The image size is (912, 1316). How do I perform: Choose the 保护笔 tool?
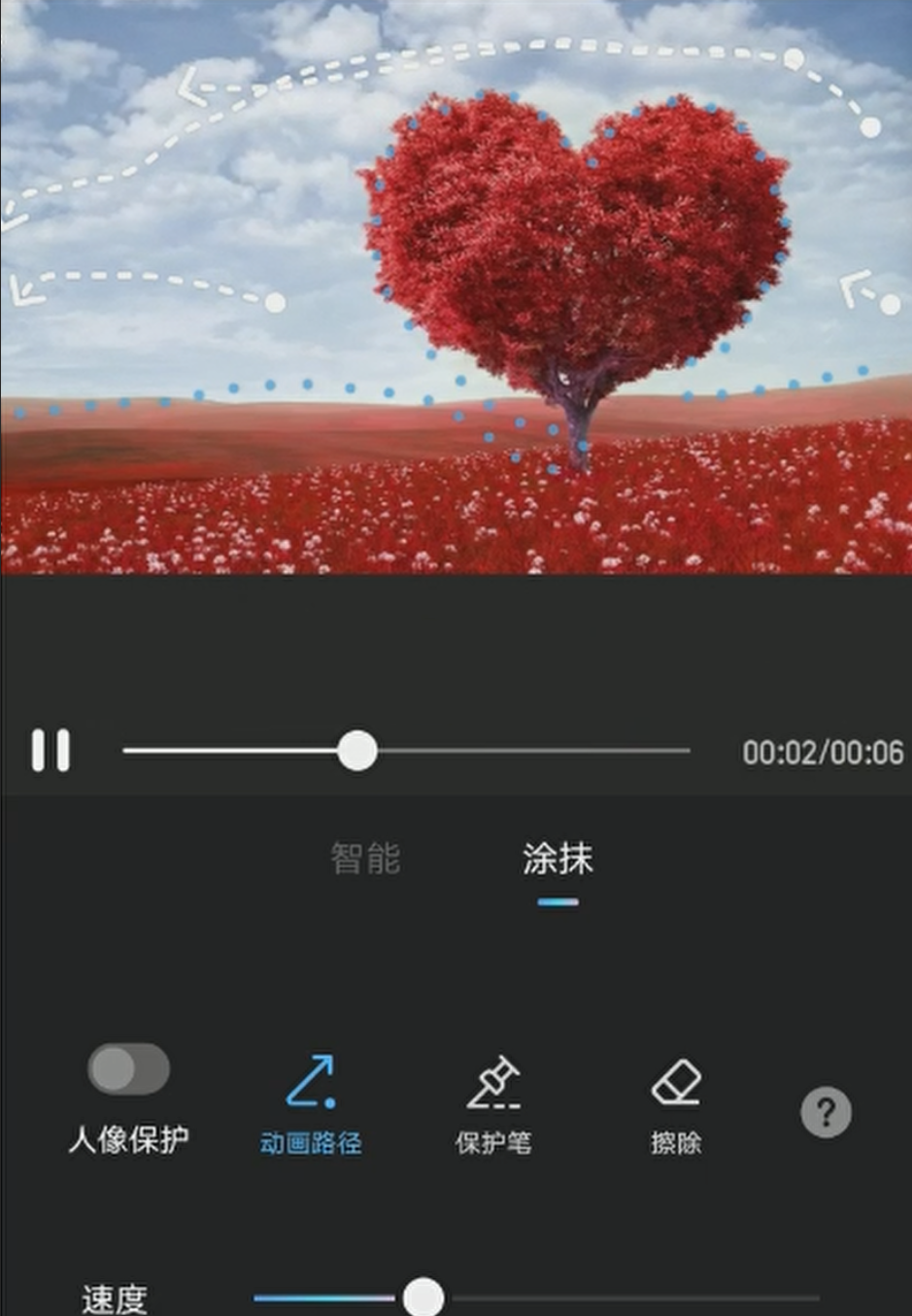(x=493, y=1104)
